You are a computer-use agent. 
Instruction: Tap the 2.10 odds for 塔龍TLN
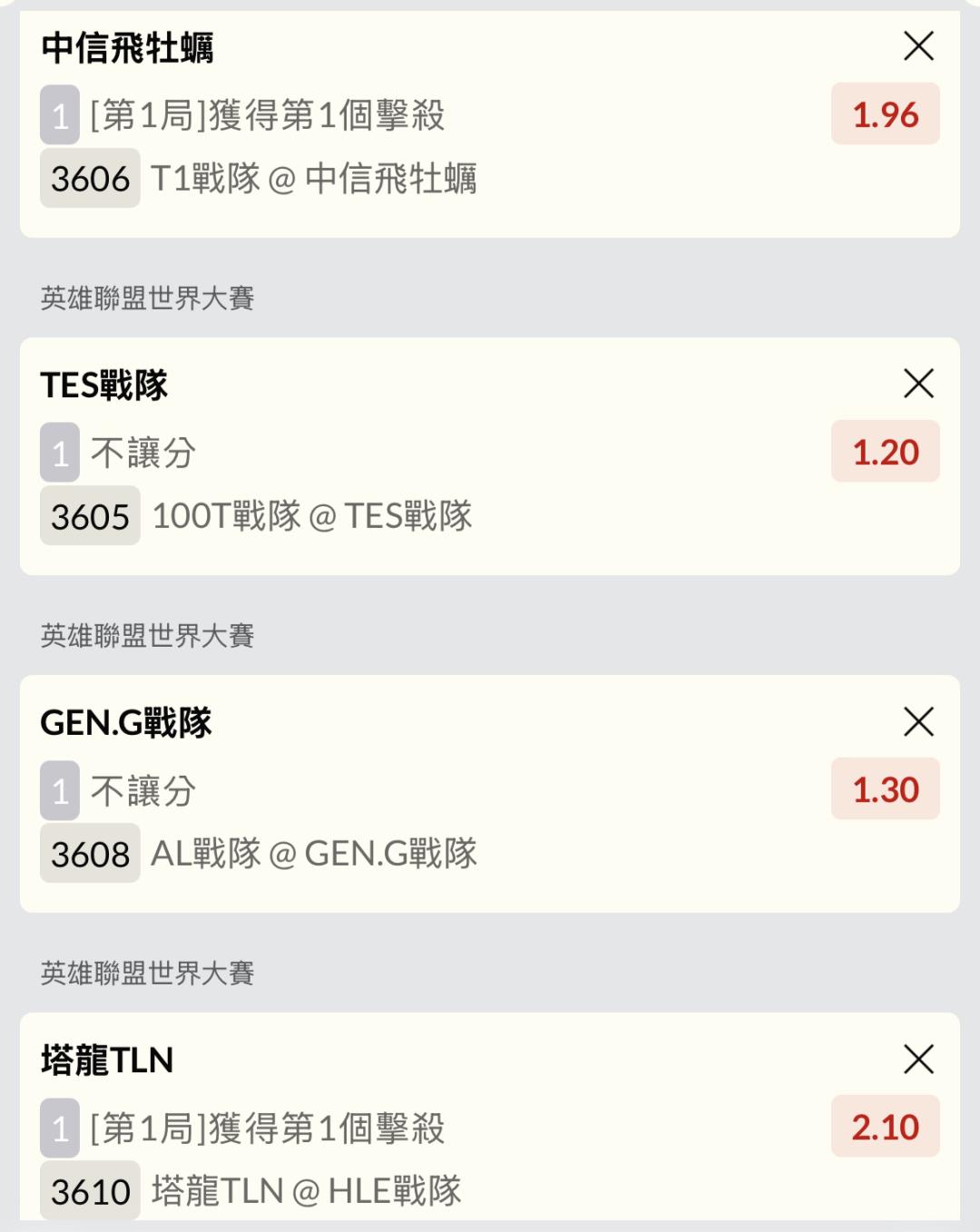coord(885,1127)
